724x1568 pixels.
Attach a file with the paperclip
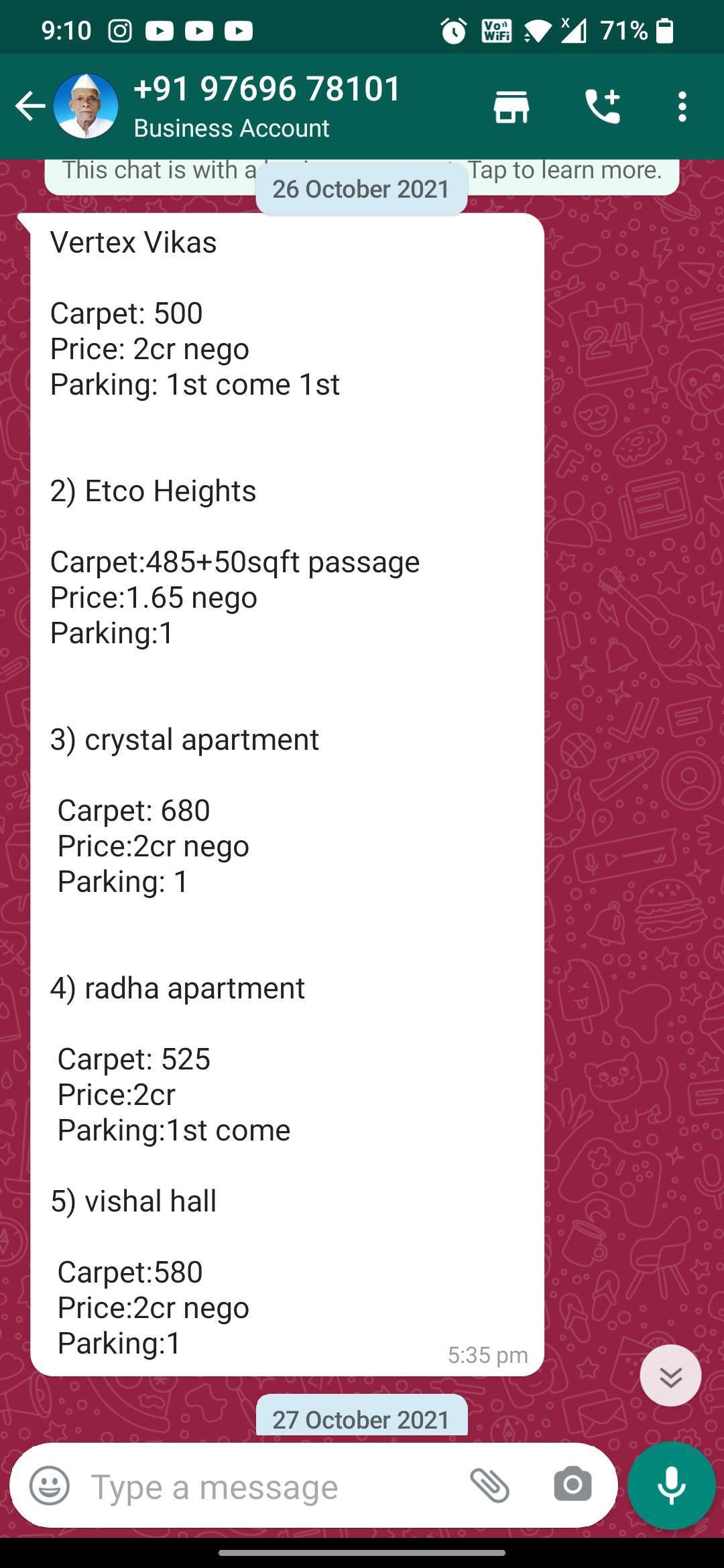pos(490,1485)
